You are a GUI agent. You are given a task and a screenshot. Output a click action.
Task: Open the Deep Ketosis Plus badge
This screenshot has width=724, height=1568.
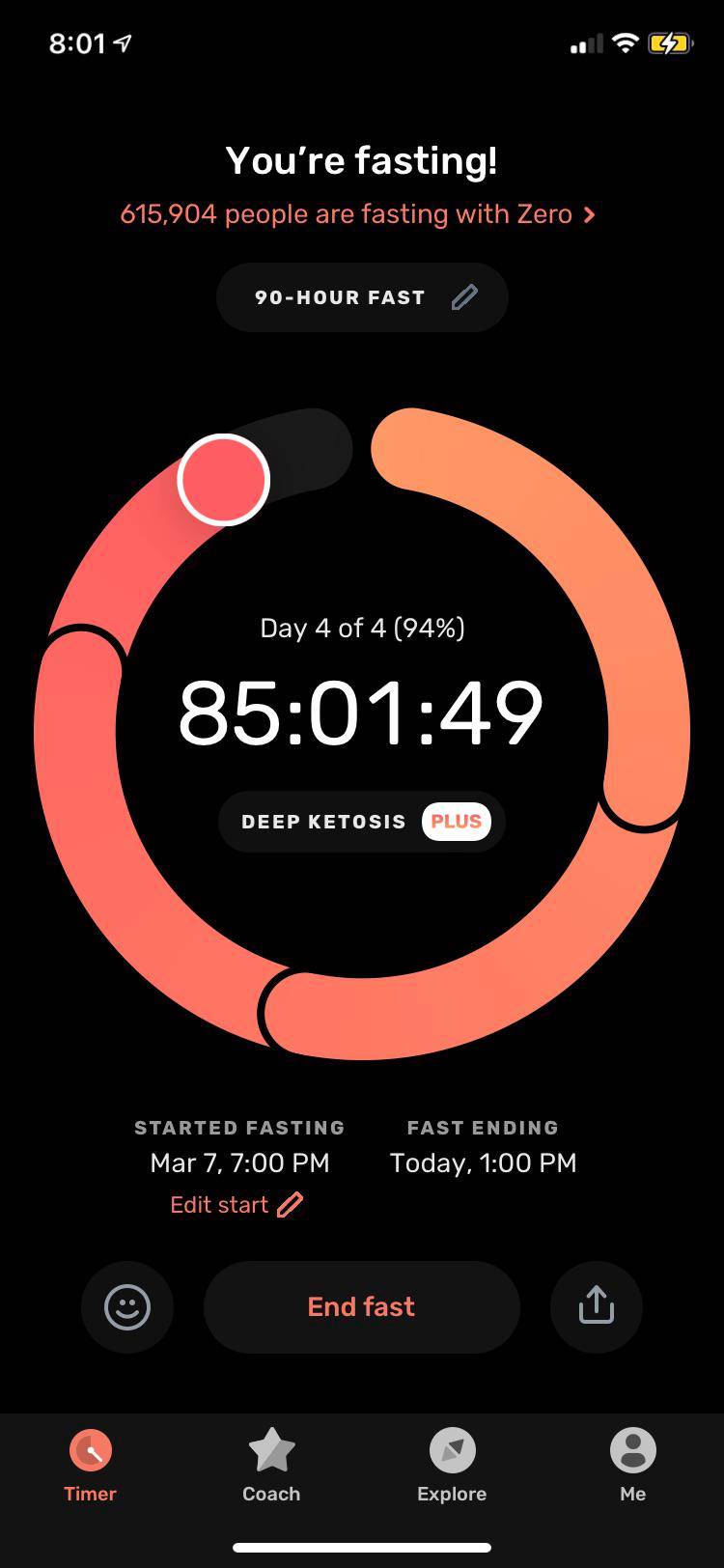(362, 822)
